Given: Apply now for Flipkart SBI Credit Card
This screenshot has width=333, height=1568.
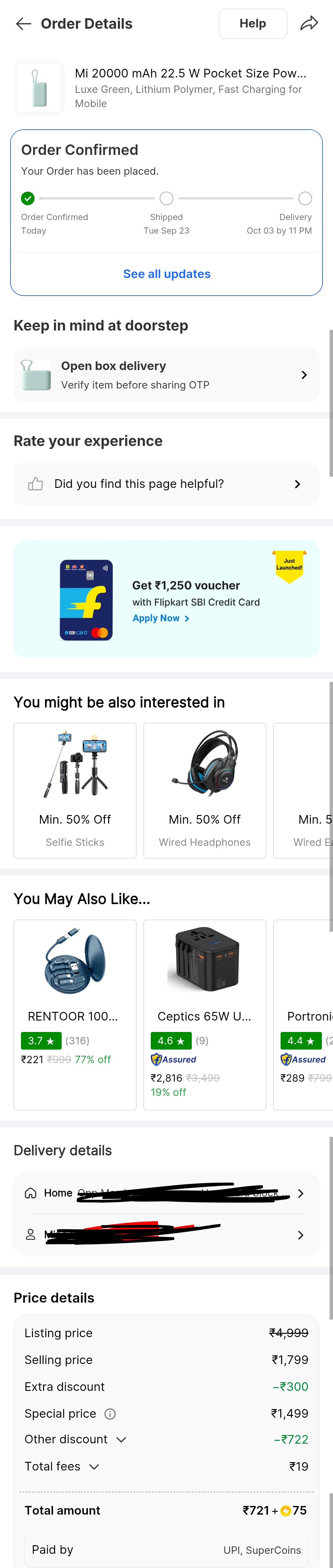Looking at the screenshot, I should click(160, 618).
